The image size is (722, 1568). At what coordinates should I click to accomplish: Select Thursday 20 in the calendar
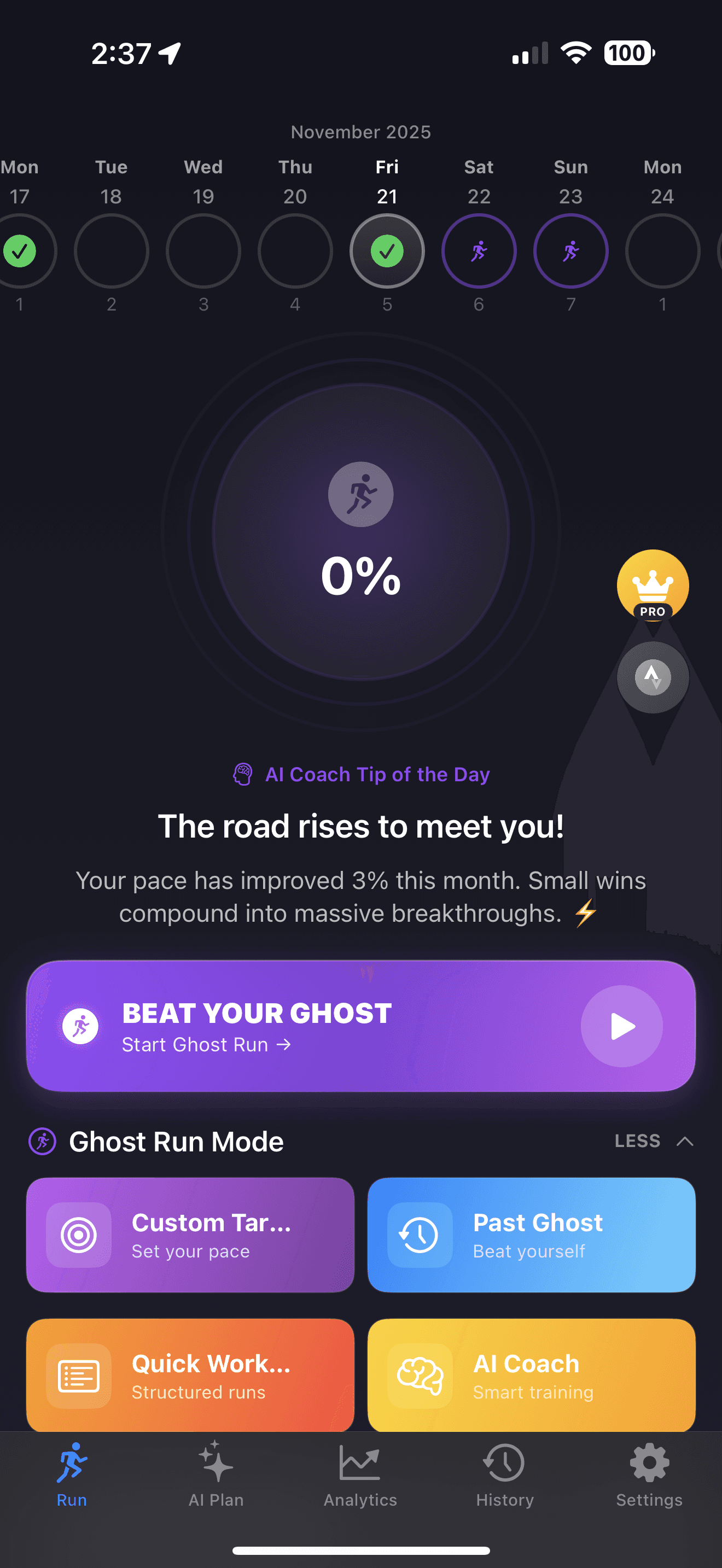[295, 251]
